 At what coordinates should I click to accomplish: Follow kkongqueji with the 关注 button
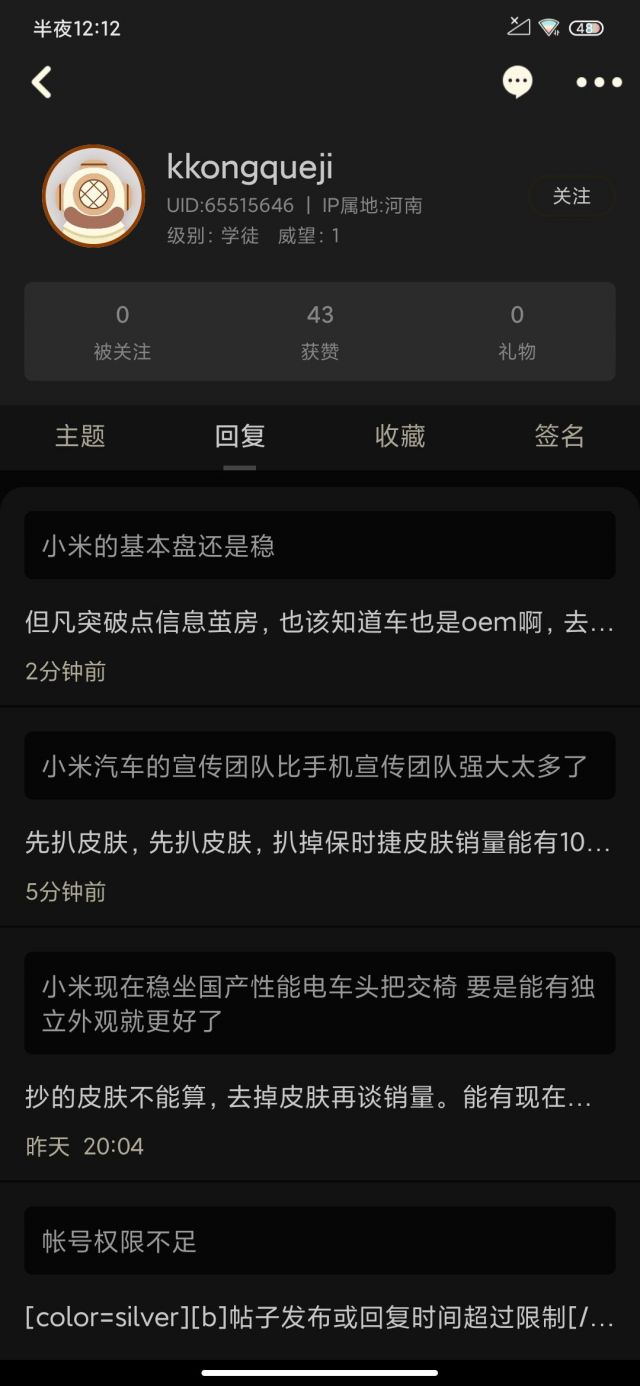click(x=571, y=196)
